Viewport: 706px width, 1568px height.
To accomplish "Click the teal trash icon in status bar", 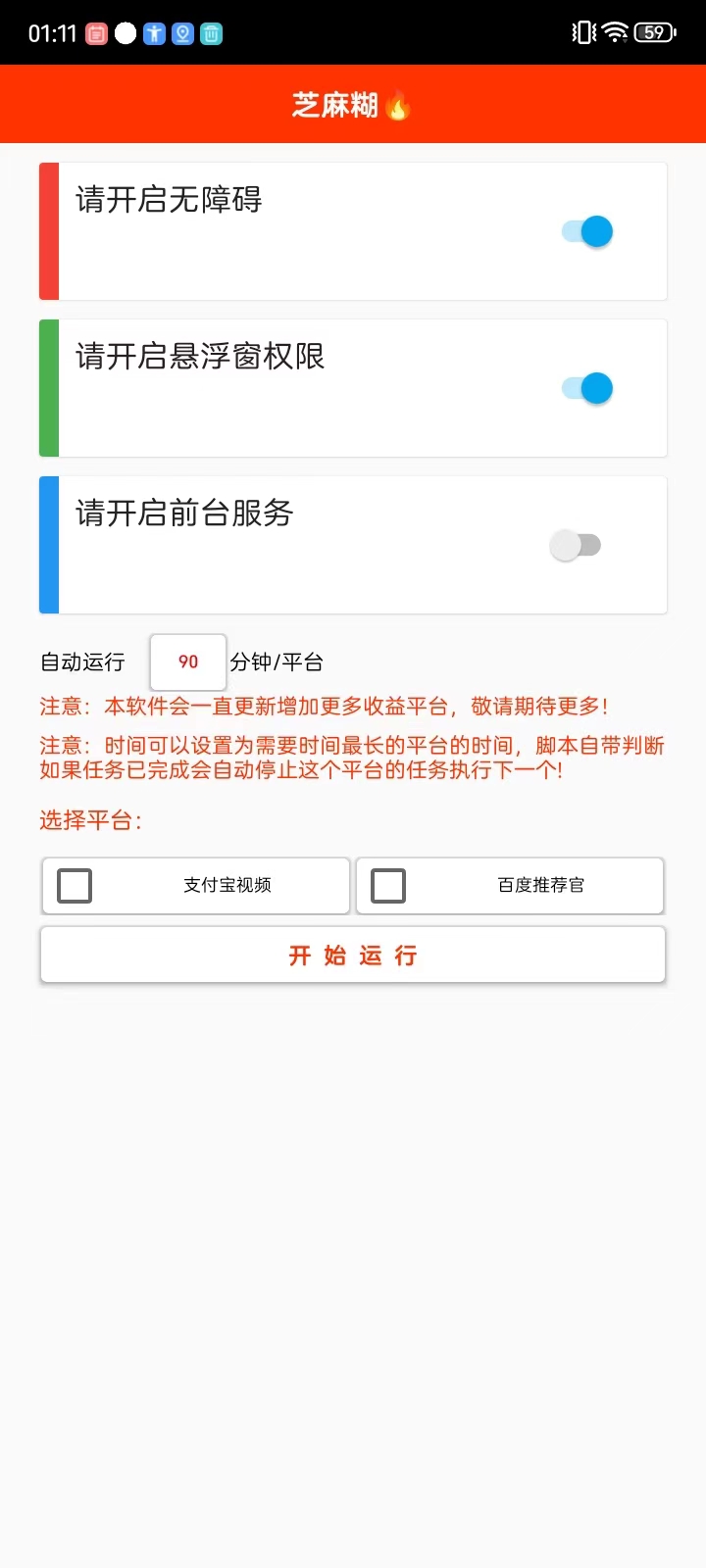I will click(x=210, y=32).
